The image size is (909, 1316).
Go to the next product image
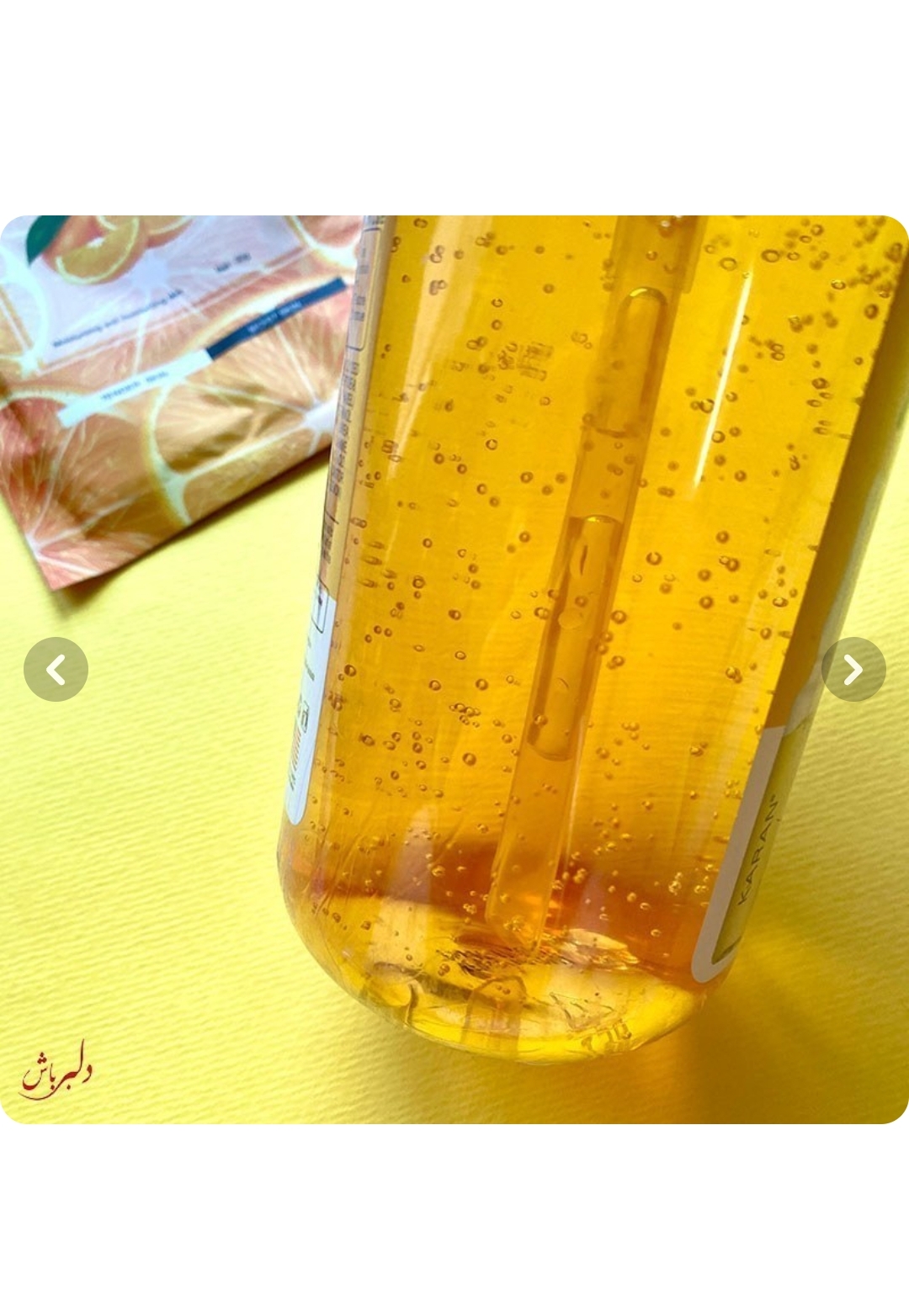[853, 670]
